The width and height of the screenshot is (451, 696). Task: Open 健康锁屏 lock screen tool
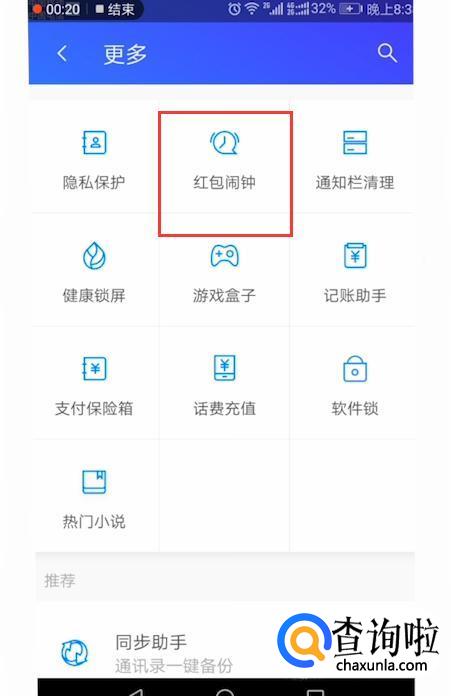(94, 272)
